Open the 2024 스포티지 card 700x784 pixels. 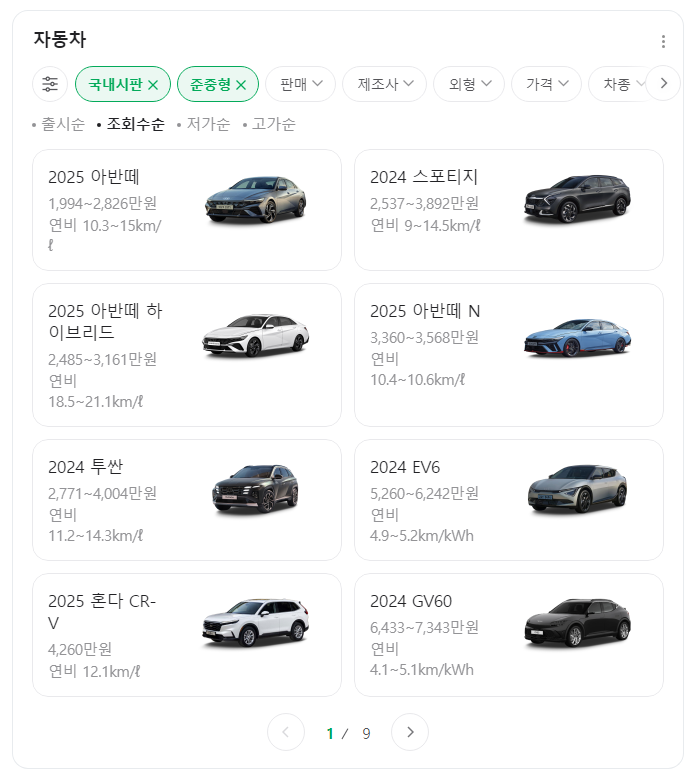pyautogui.click(x=509, y=210)
